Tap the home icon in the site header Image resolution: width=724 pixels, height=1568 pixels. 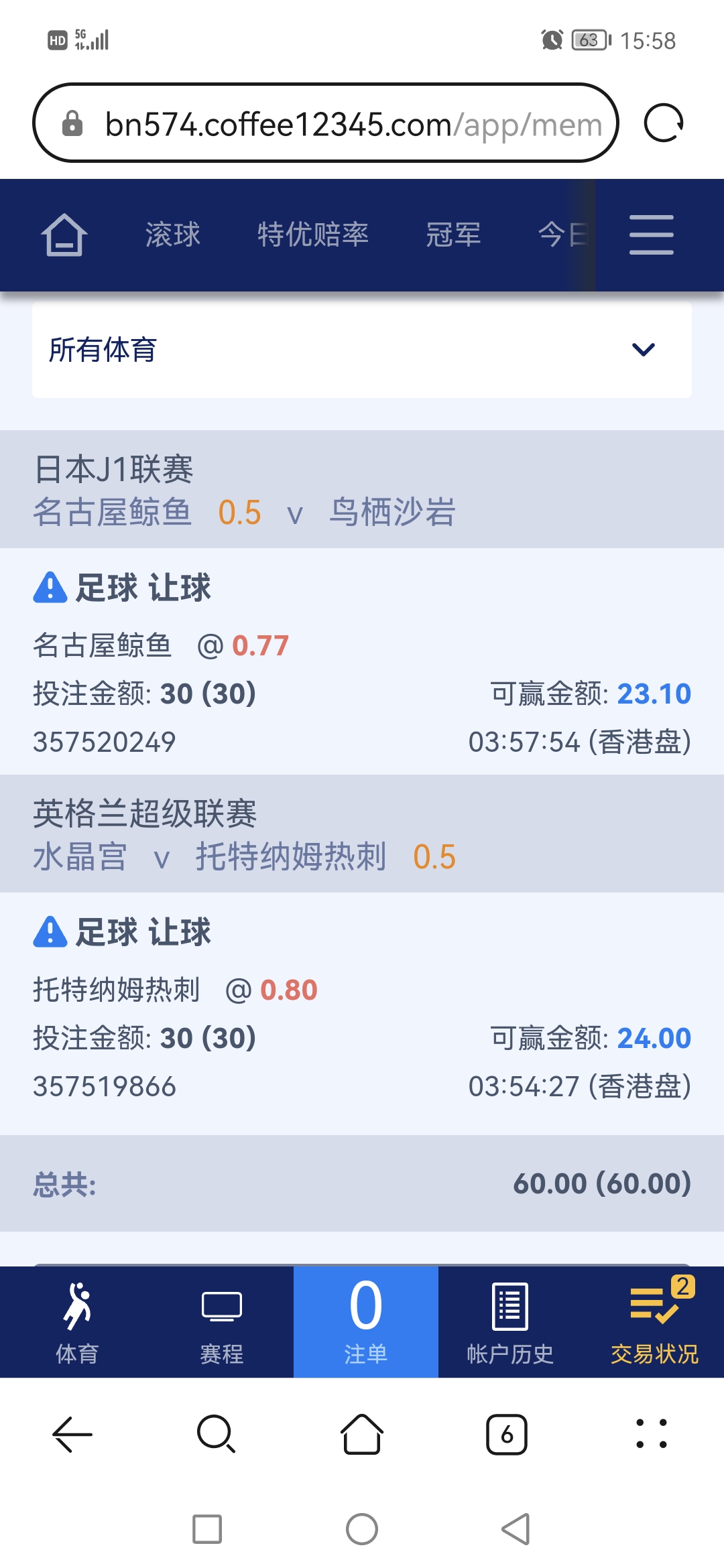click(64, 235)
